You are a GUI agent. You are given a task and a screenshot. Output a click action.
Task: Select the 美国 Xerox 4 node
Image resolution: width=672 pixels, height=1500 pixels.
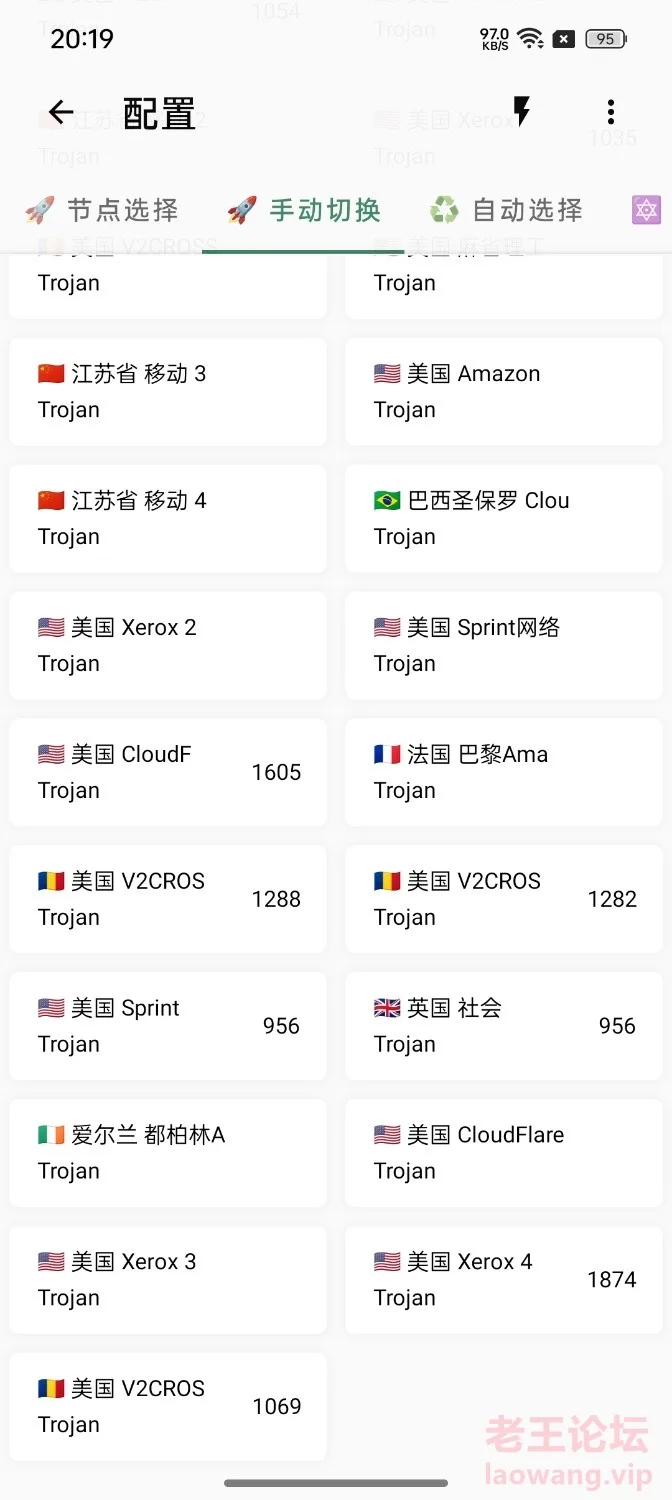pyautogui.click(x=504, y=1281)
